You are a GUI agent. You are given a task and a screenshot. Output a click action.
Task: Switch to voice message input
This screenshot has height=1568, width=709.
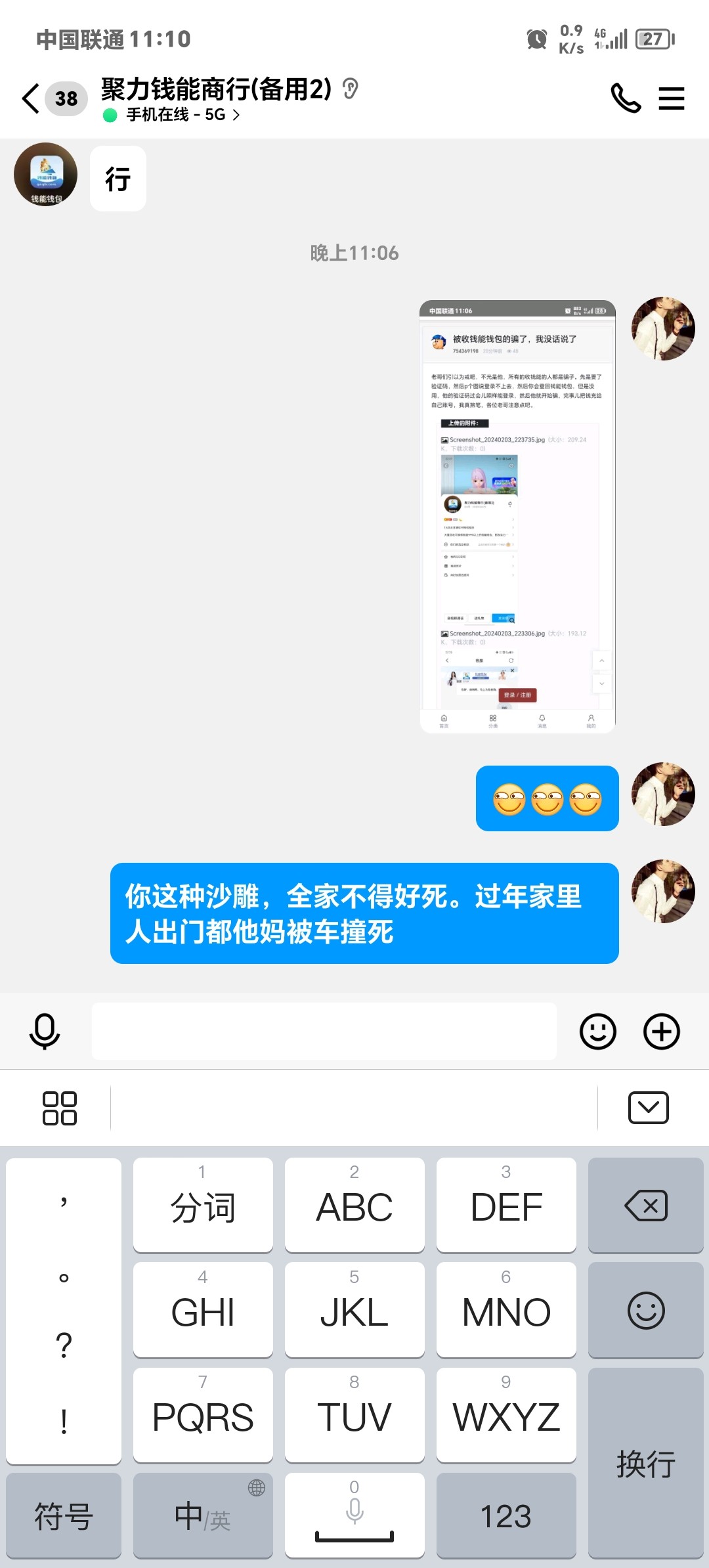45,1031
